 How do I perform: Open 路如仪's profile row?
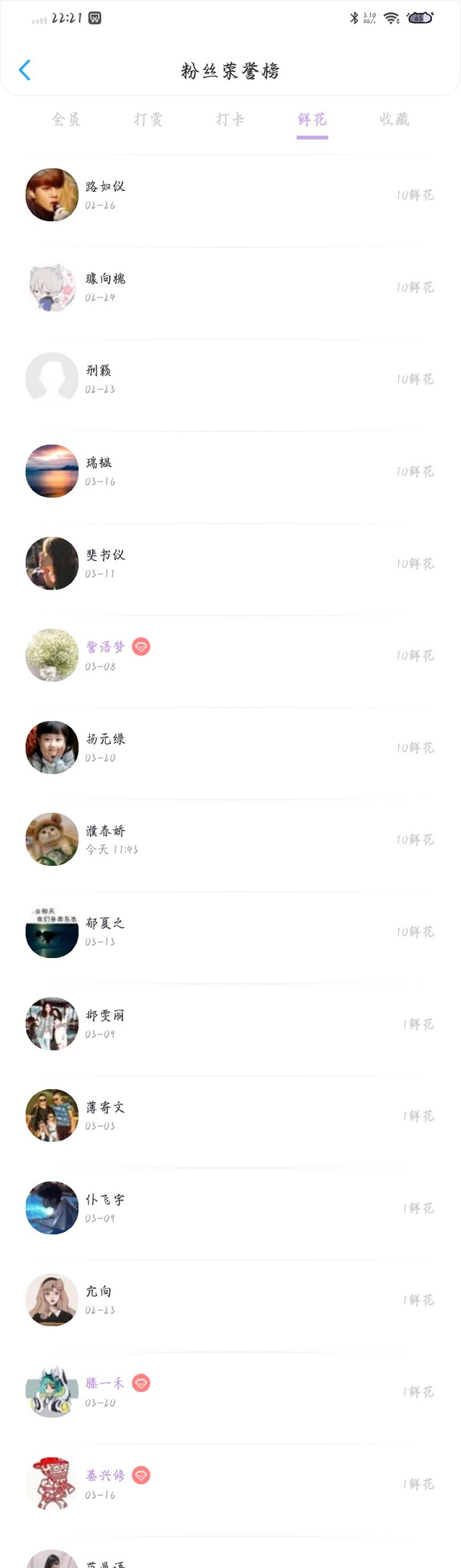230,195
